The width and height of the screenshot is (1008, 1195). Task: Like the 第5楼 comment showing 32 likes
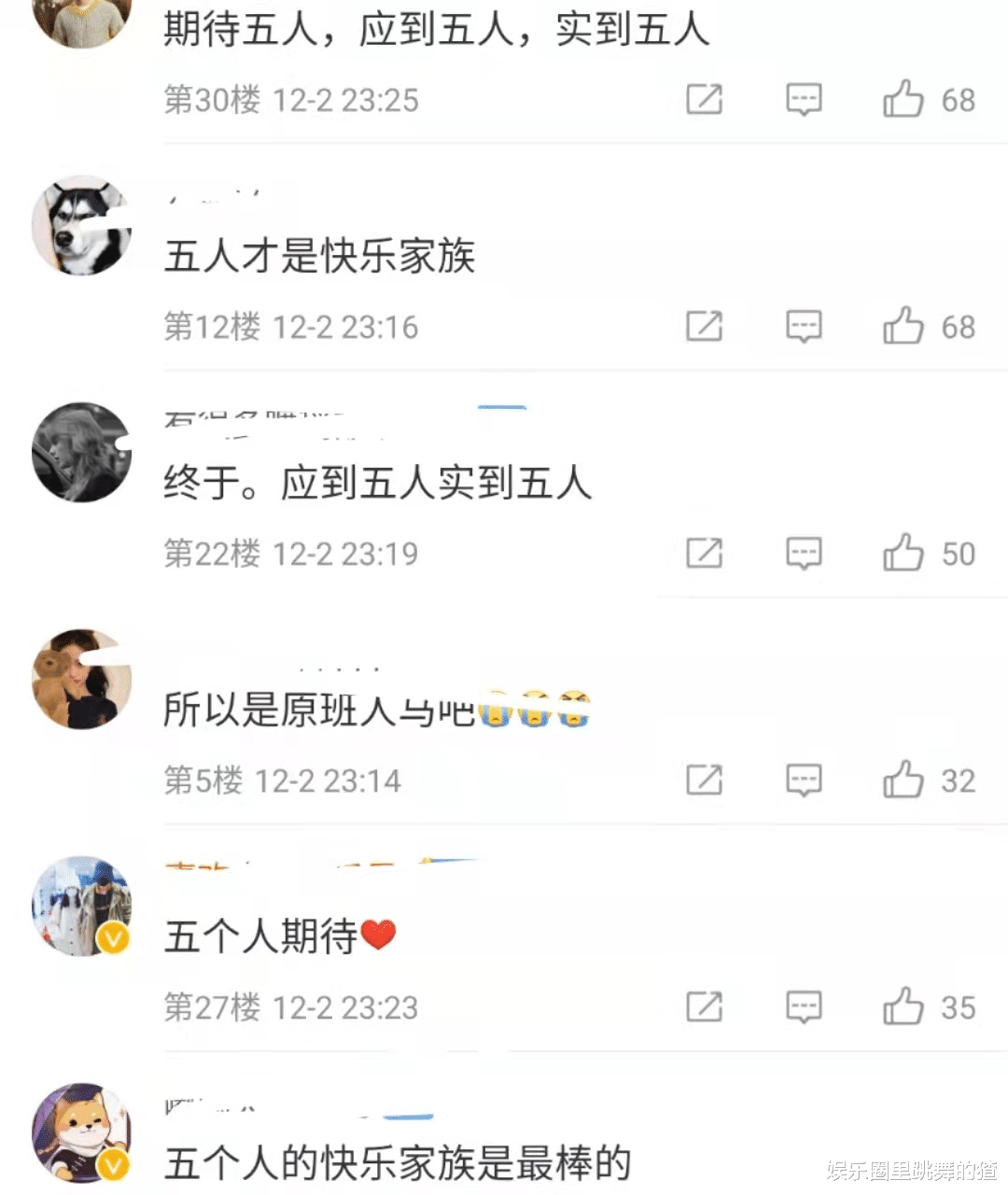point(903,780)
